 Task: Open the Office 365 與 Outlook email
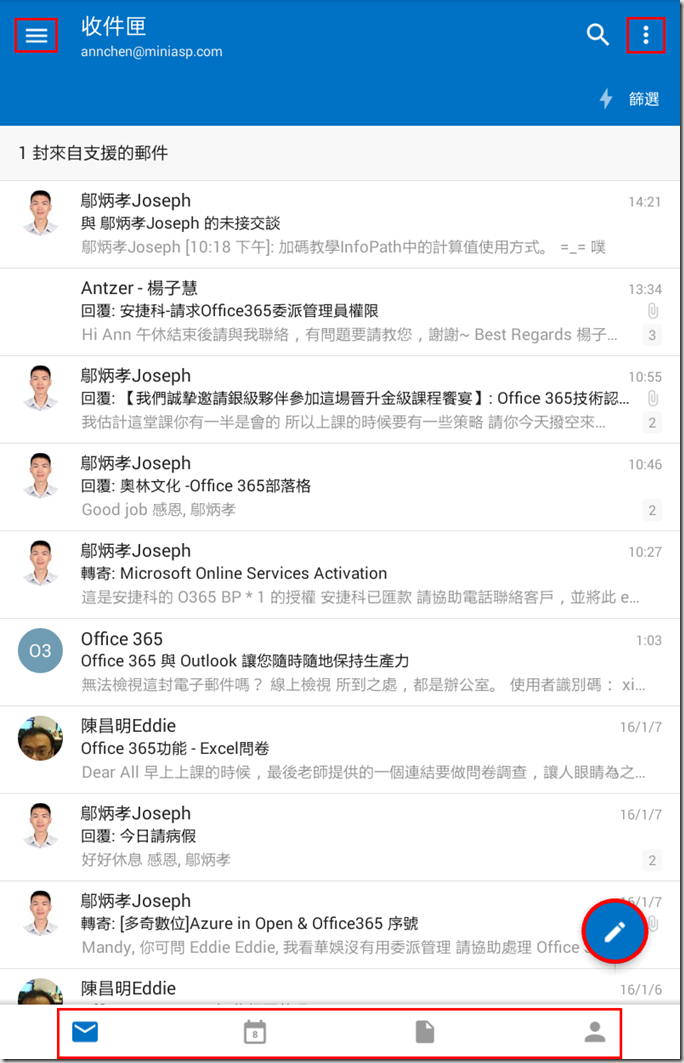340,661
